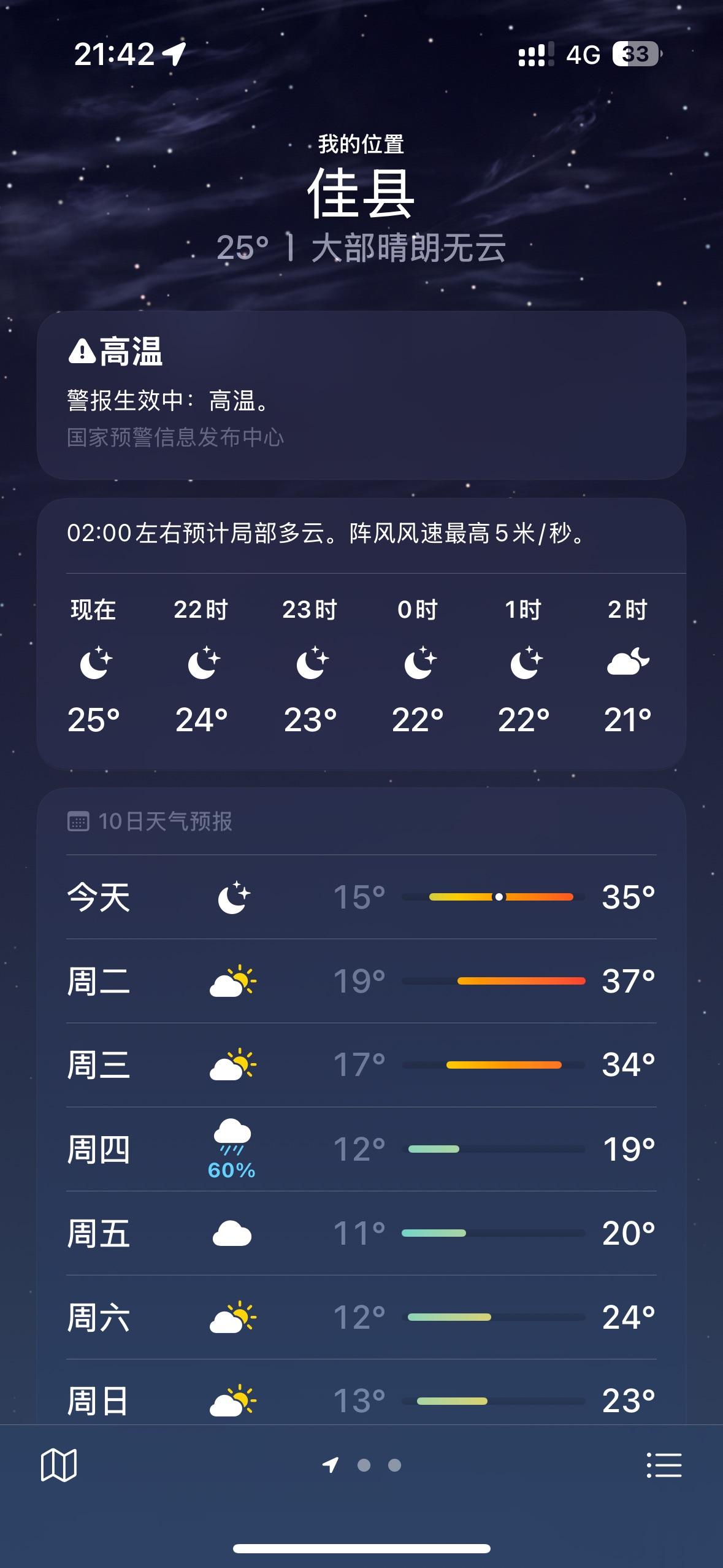View the 周五 forecast row

[361, 1233]
